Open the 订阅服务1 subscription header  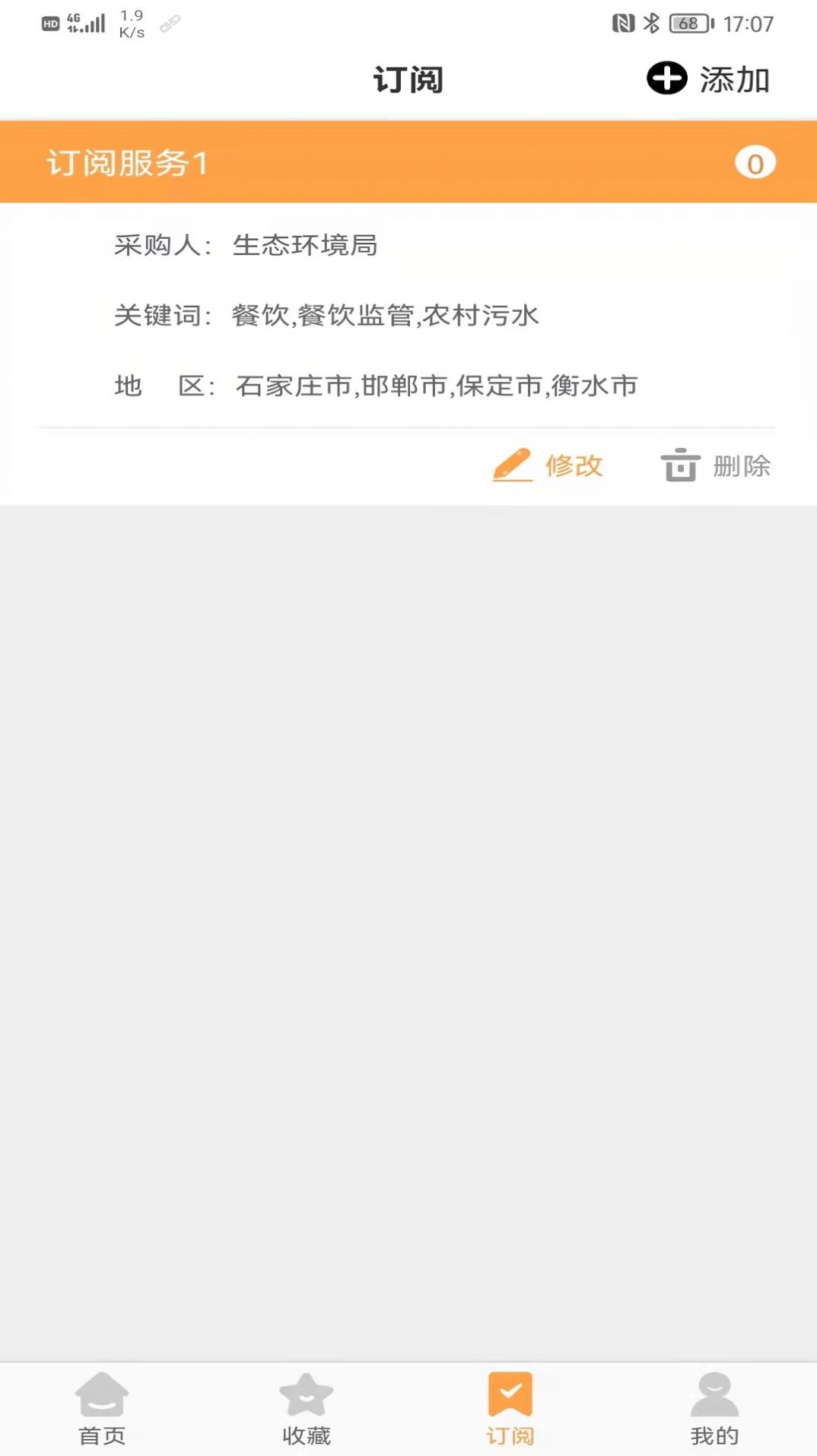coord(408,163)
